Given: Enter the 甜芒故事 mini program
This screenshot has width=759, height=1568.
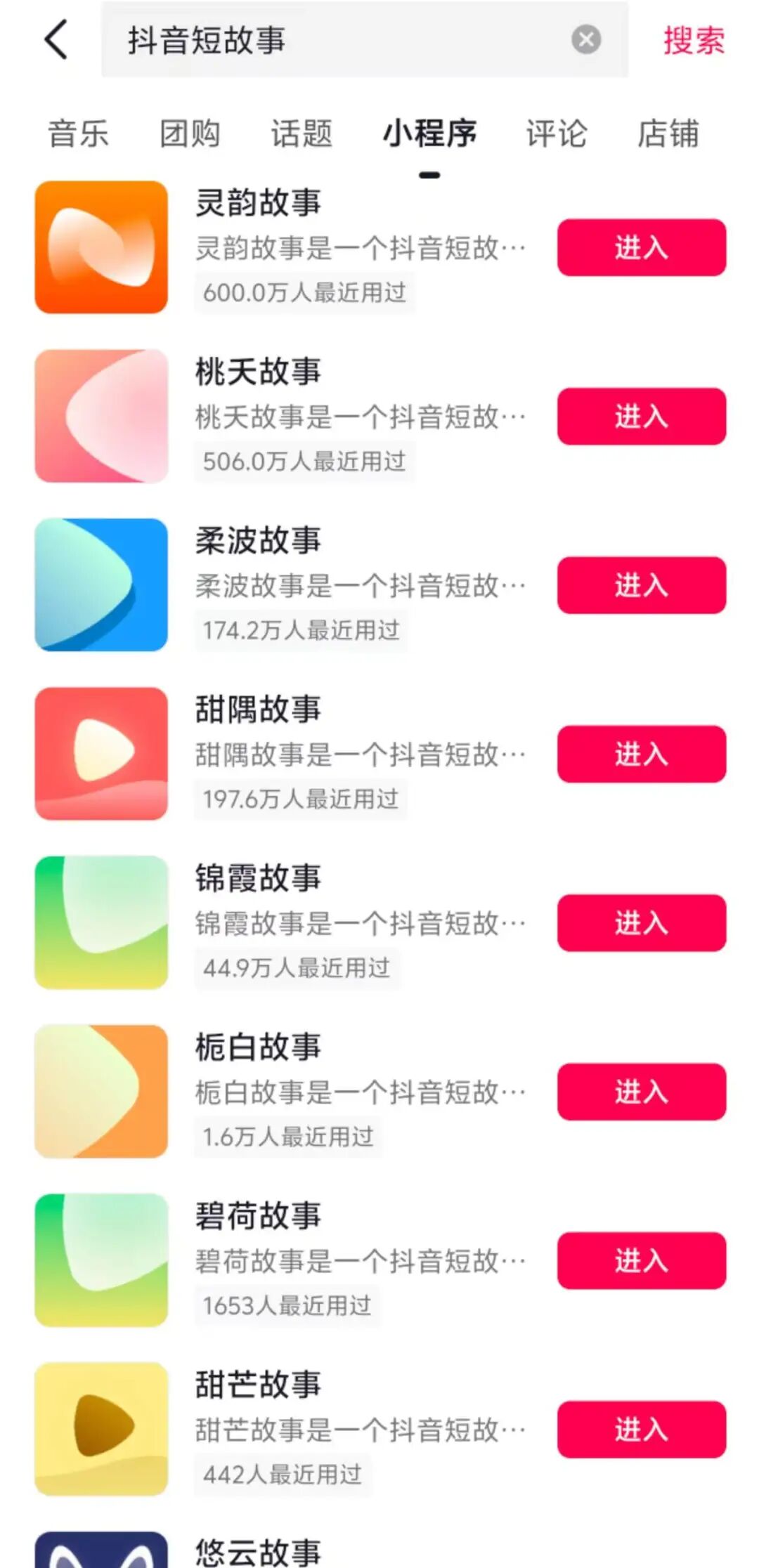Looking at the screenshot, I should (x=641, y=1429).
